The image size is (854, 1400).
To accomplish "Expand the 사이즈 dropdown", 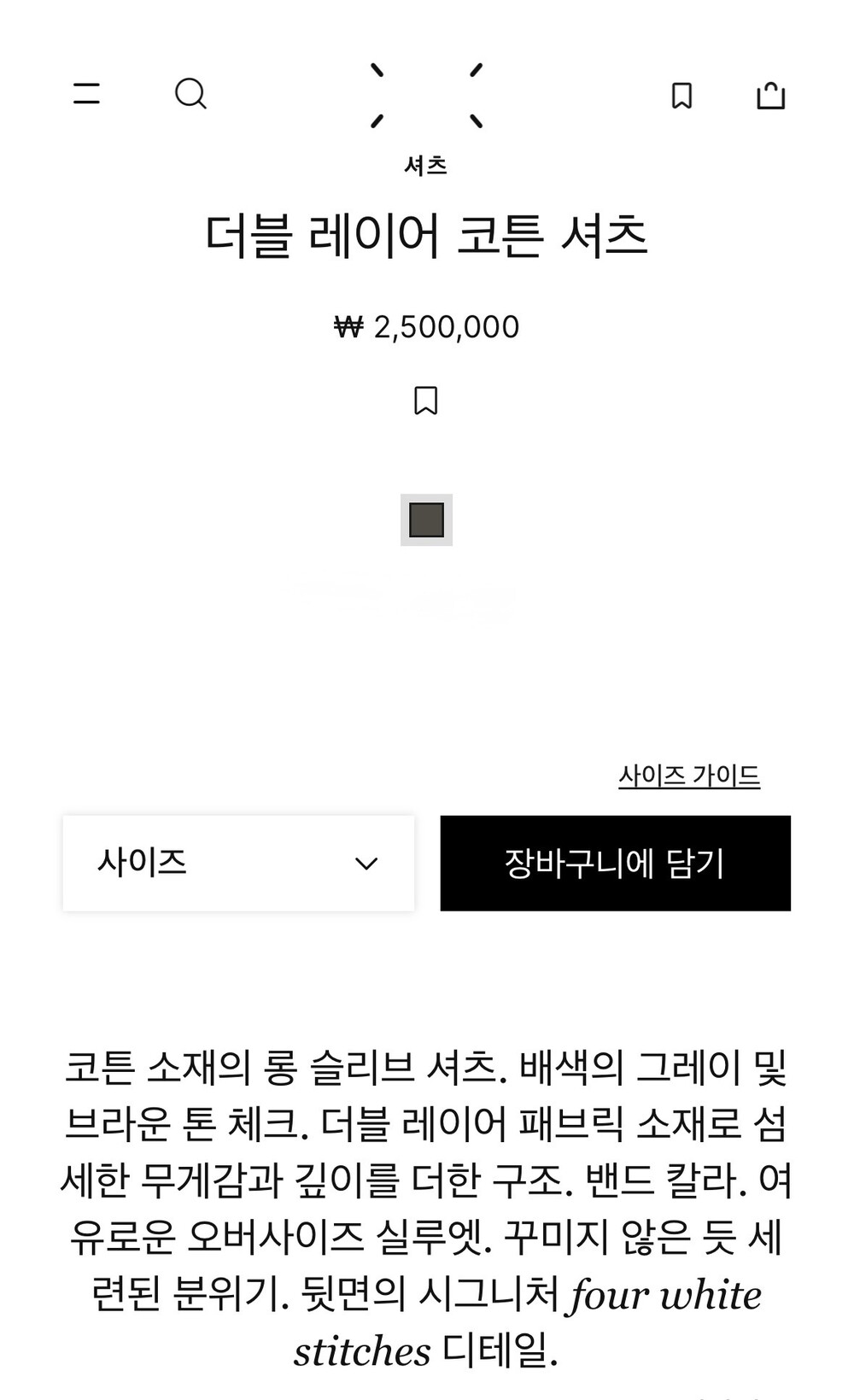I will click(x=238, y=863).
